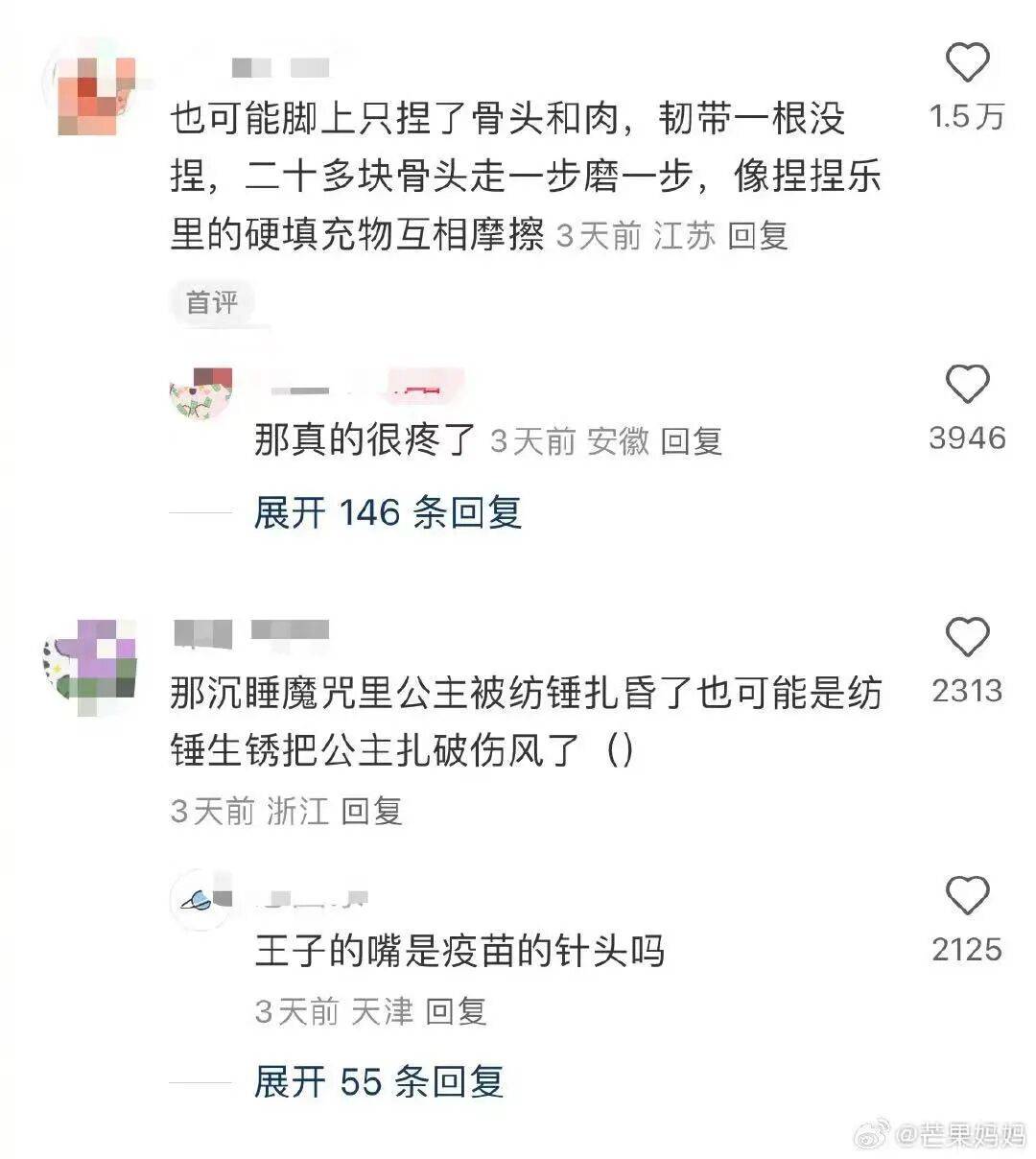Open avatar of the 安徽 replier
1036x1159 pixels.
(x=200, y=394)
